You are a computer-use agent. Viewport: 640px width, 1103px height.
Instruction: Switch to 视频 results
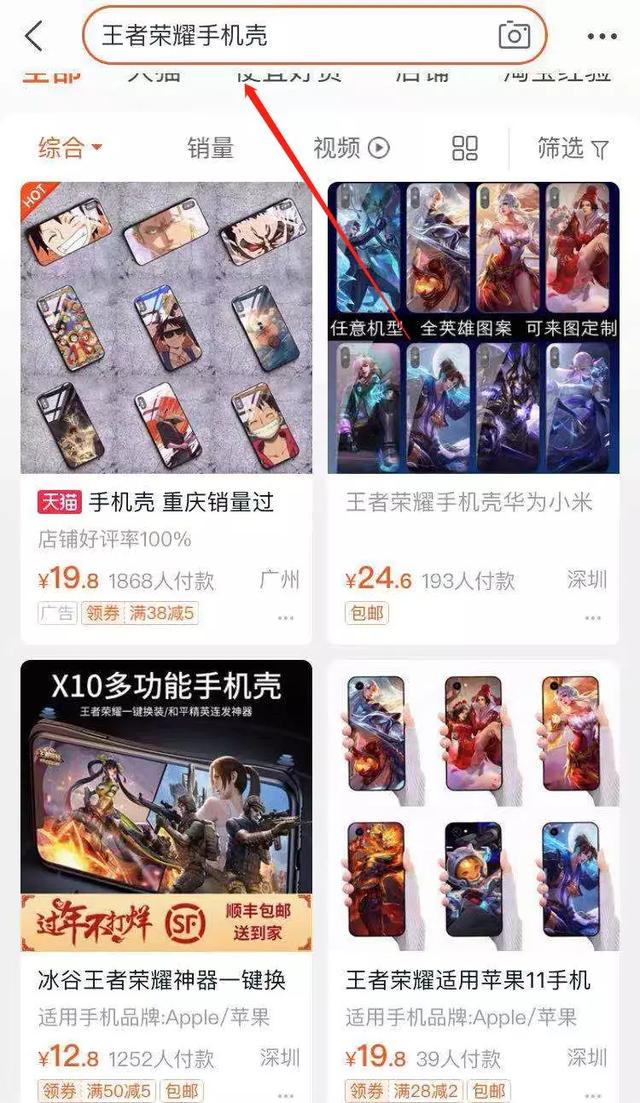coord(350,149)
